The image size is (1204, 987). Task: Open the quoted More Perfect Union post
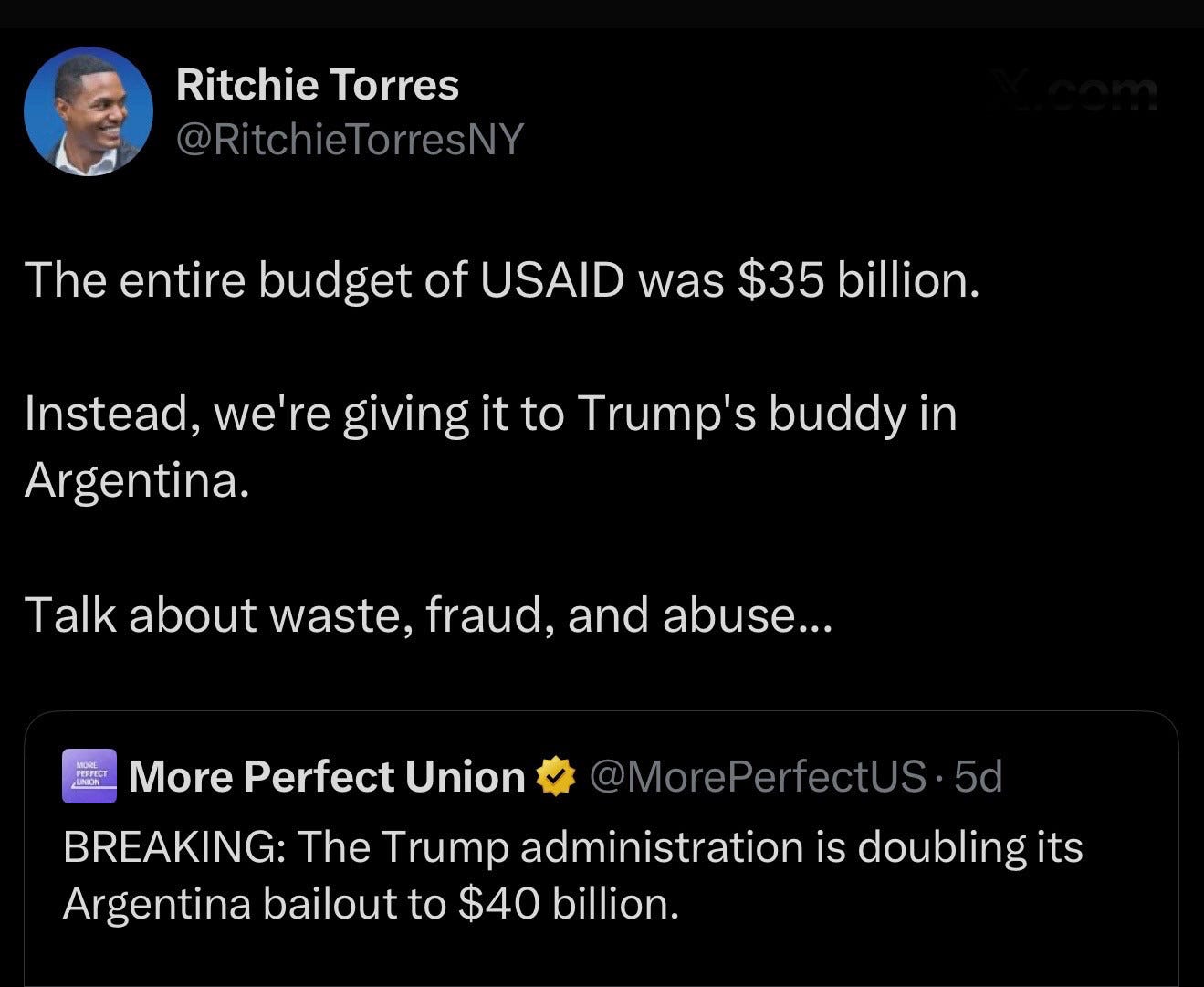[602, 849]
